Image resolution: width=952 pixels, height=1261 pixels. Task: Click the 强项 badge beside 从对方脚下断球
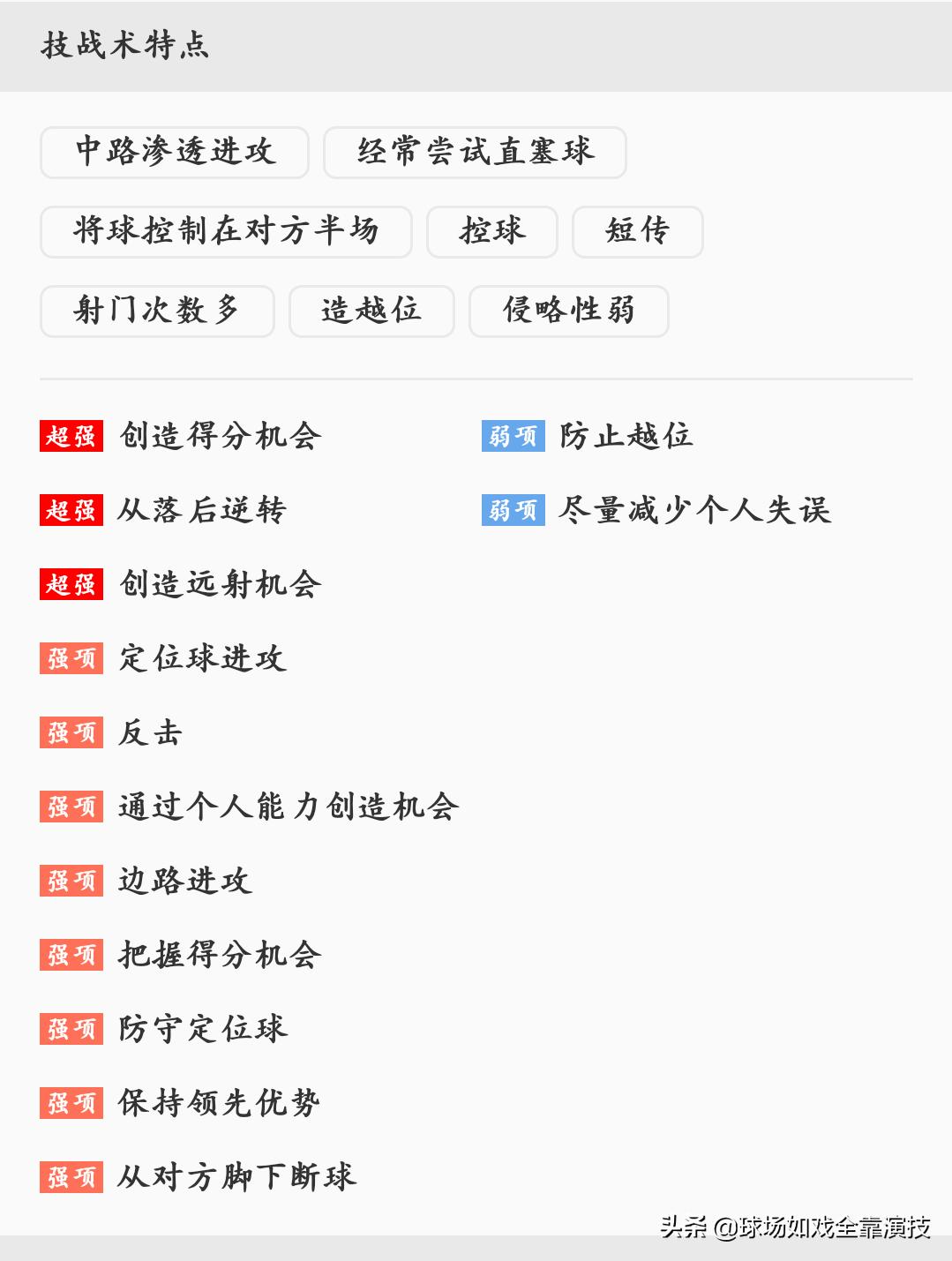tap(71, 1177)
